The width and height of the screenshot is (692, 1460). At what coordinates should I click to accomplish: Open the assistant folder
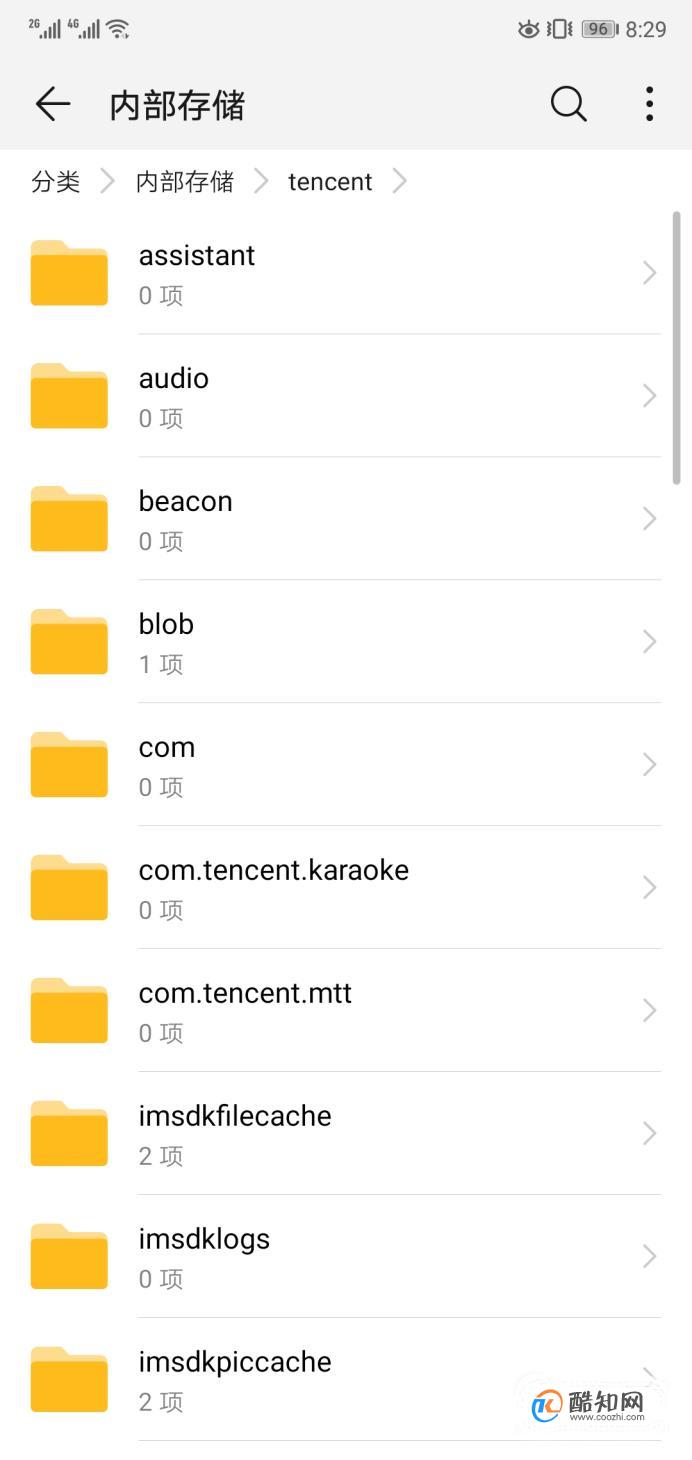pyautogui.click(x=346, y=273)
